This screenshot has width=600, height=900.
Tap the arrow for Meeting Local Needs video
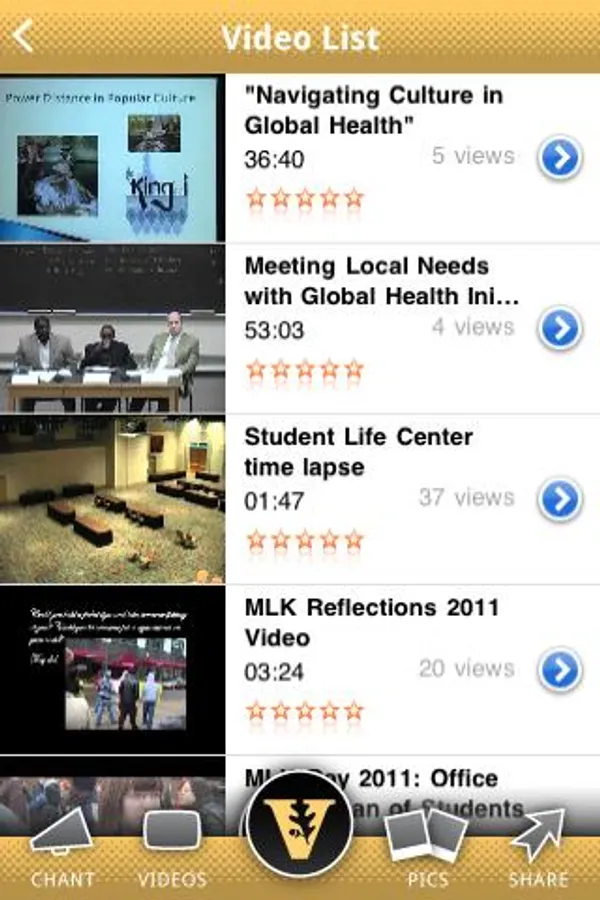(x=559, y=328)
